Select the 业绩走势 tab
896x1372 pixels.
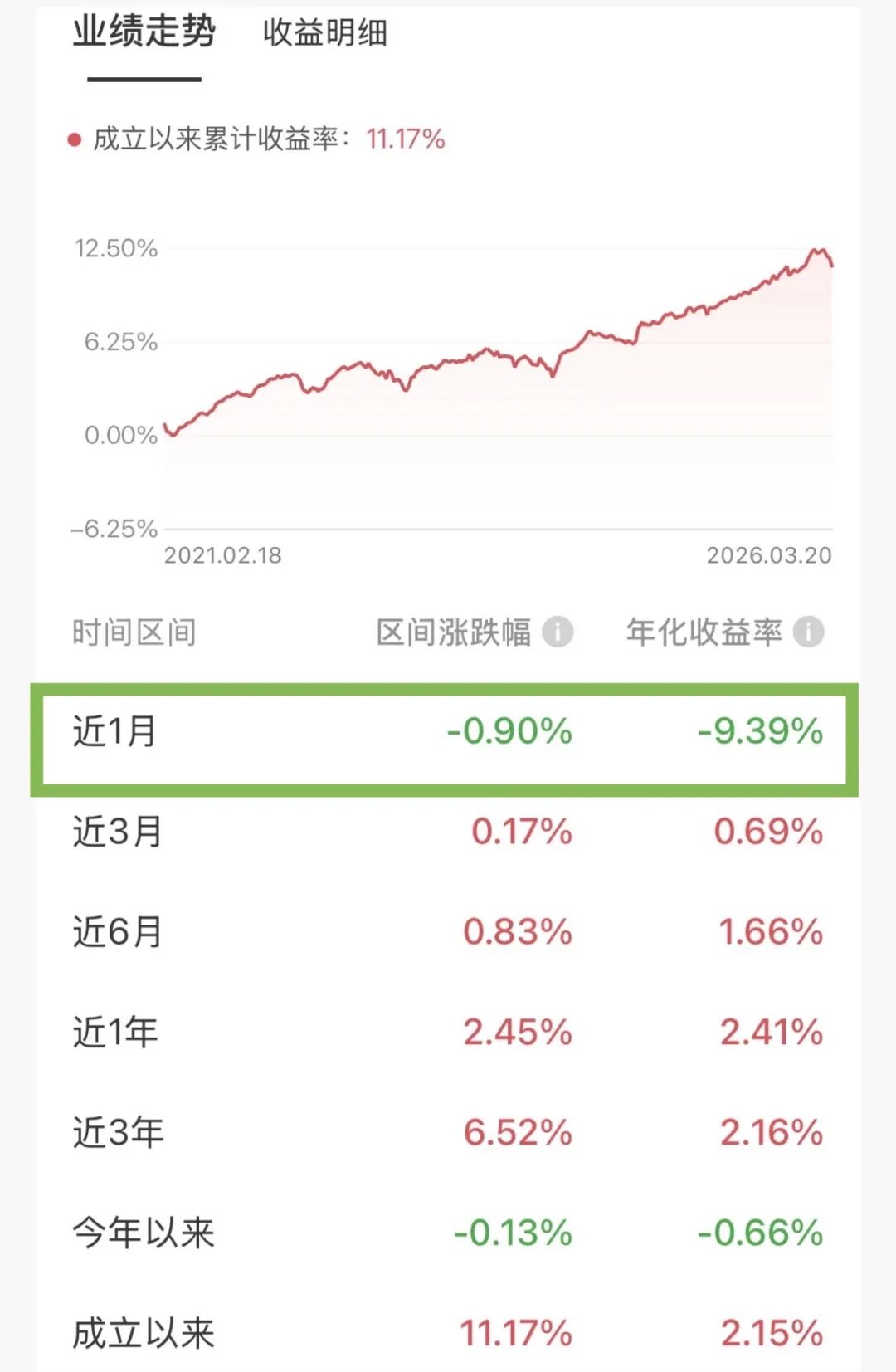pos(144,33)
